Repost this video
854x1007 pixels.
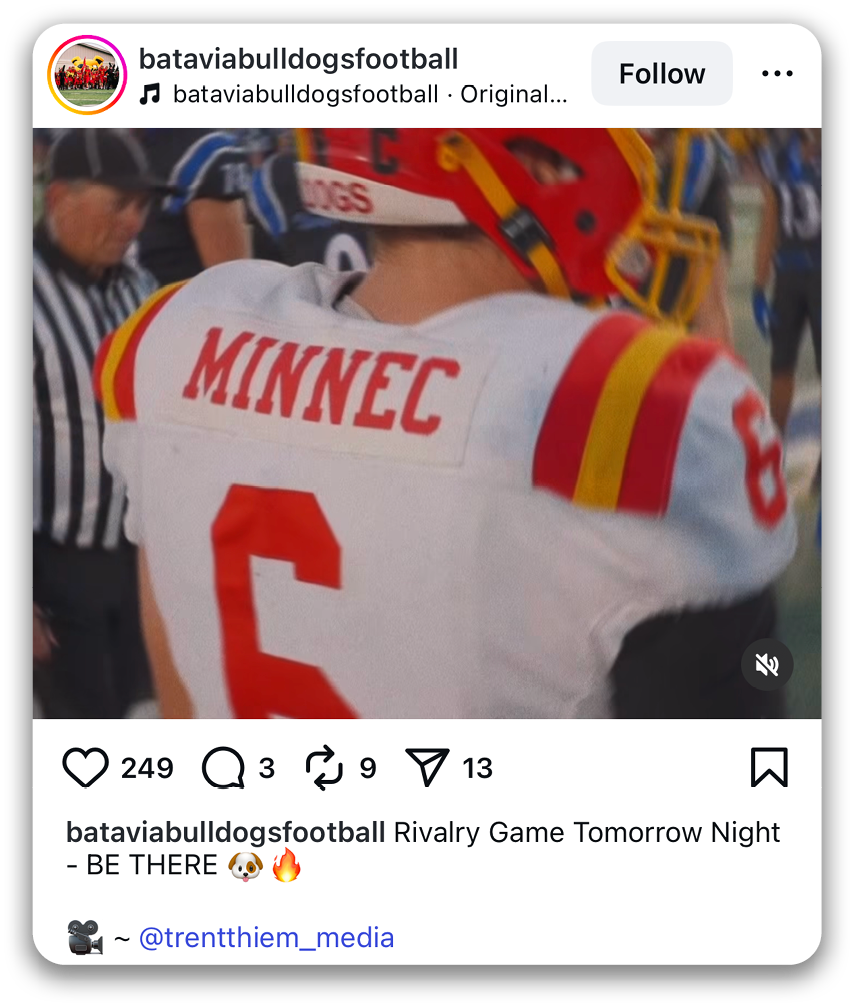(x=324, y=768)
